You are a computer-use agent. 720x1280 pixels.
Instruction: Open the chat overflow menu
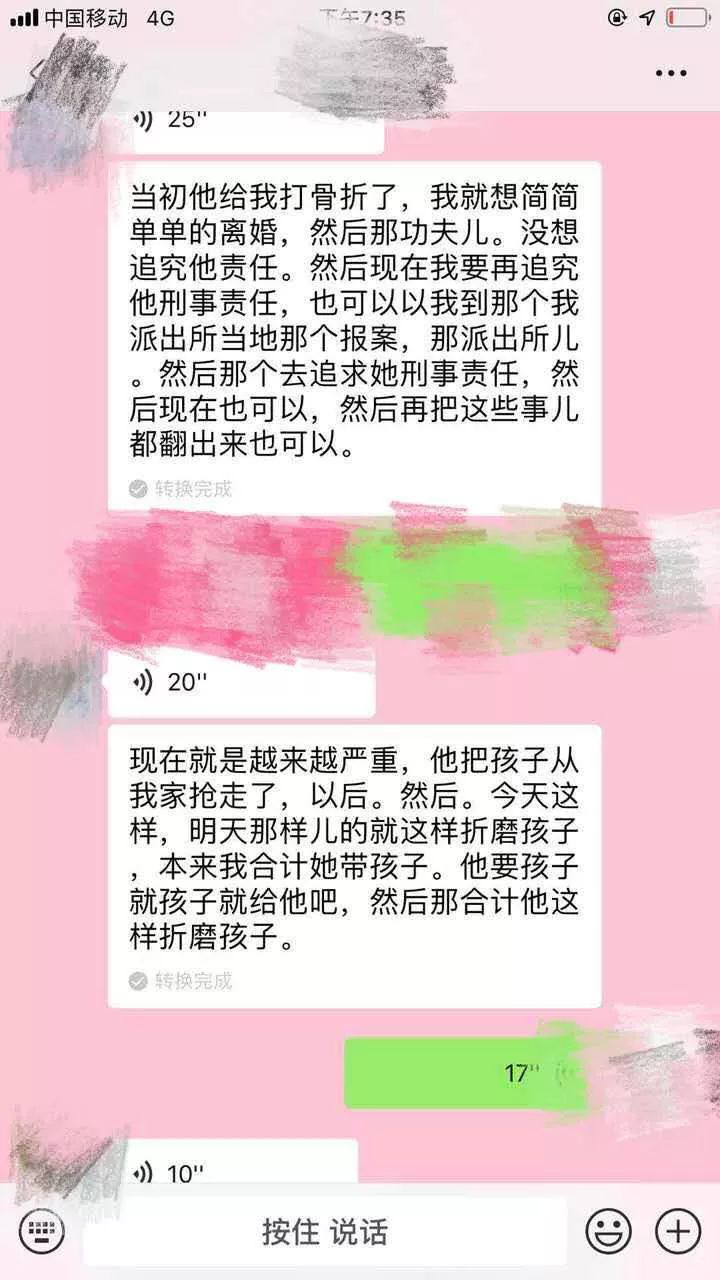(x=671, y=73)
